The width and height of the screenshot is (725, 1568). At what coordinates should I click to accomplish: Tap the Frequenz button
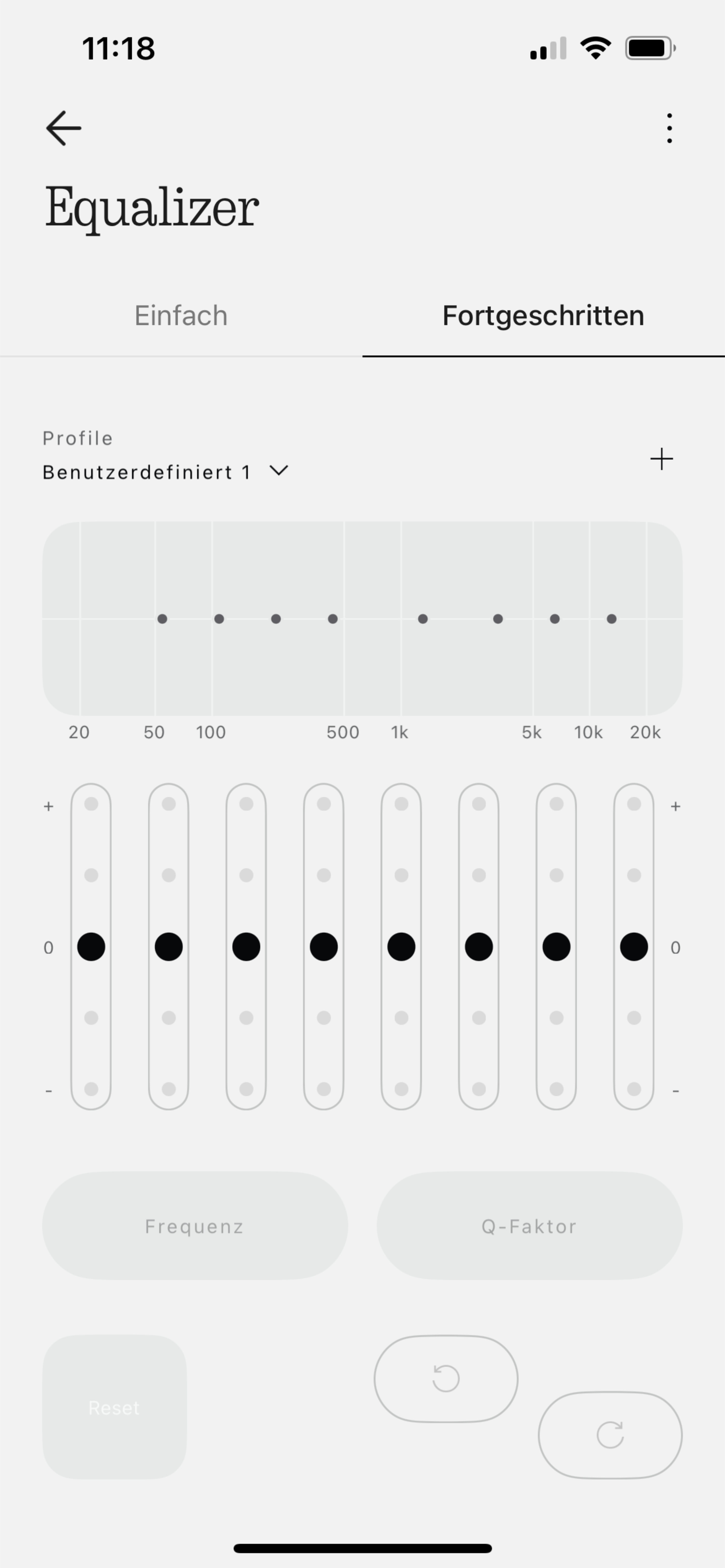[x=194, y=1226]
